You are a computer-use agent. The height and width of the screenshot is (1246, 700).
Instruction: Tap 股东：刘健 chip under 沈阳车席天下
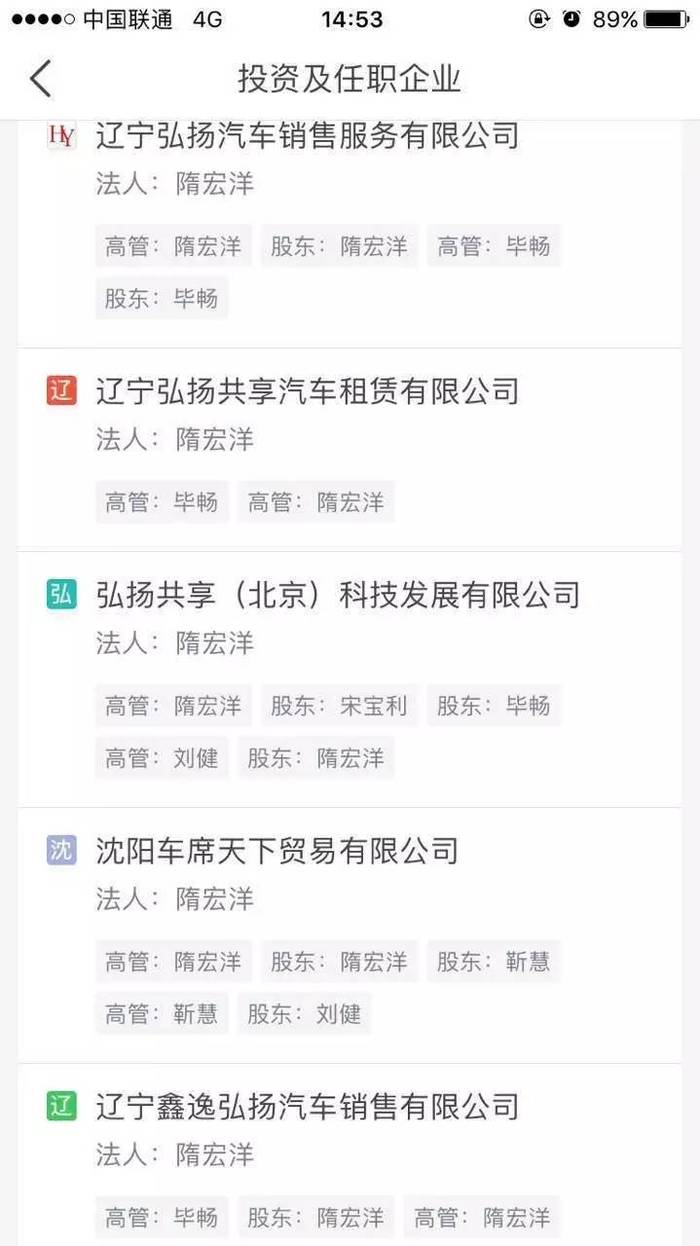point(304,1014)
